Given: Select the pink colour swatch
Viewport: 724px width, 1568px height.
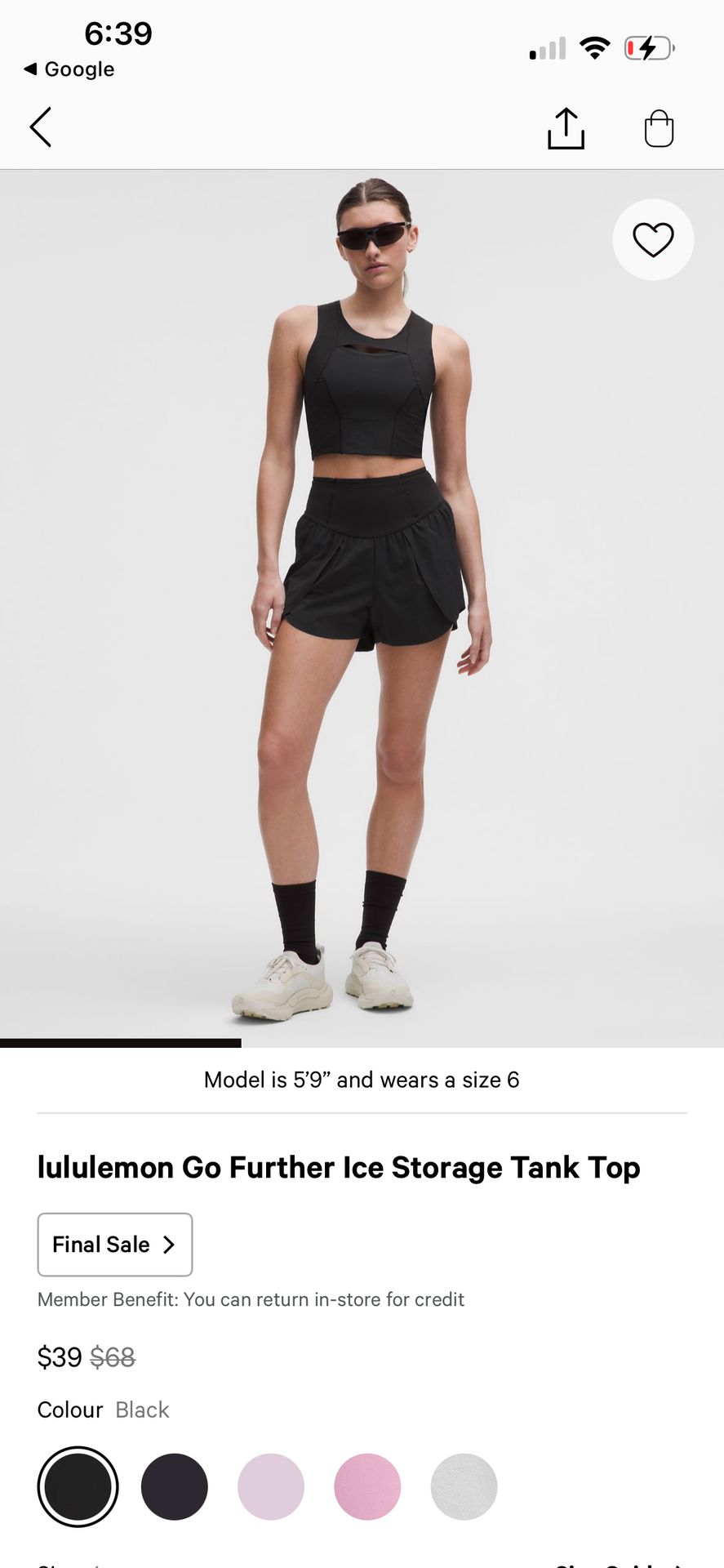Looking at the screenshot, I should (x=367, y=1486).
